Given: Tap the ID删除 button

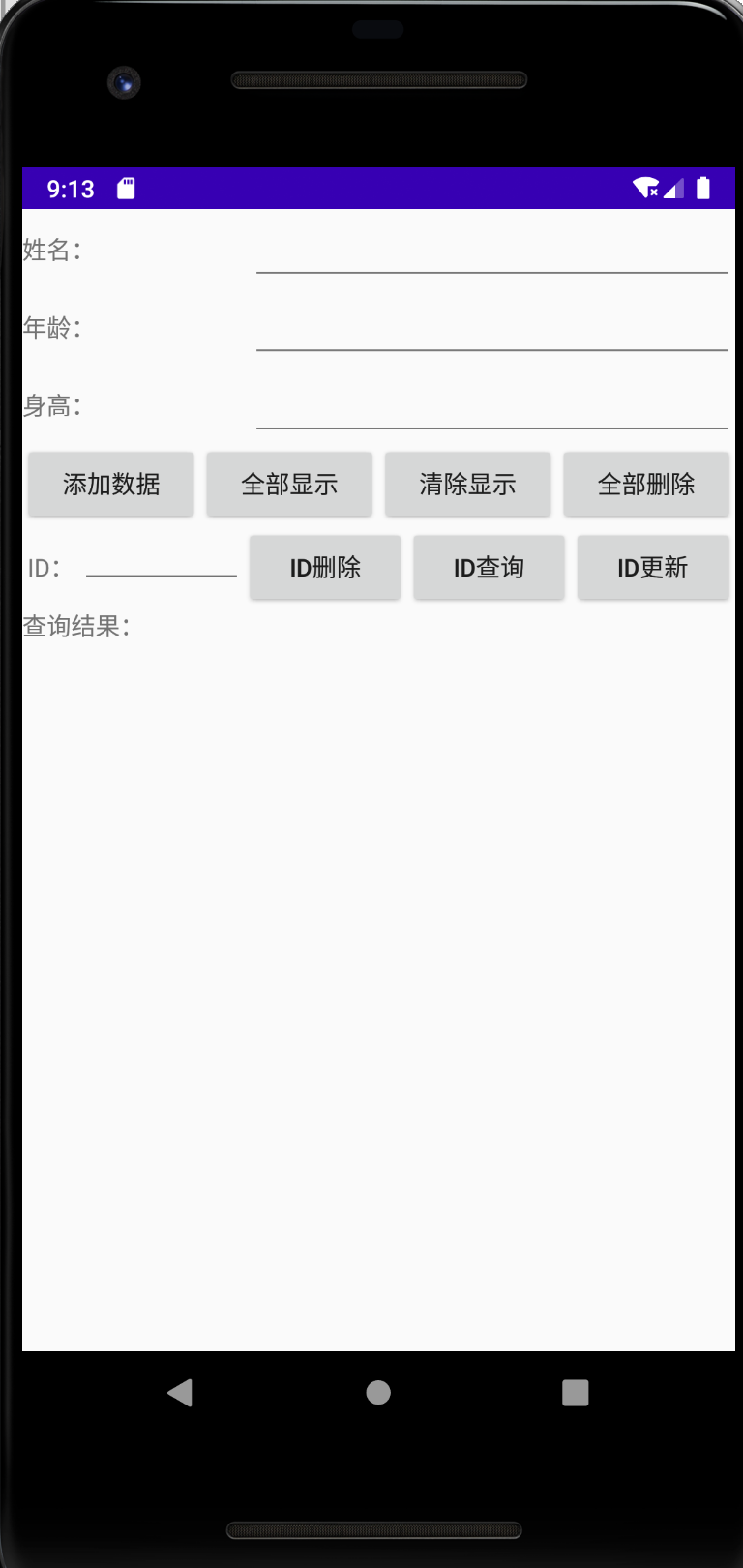Looking at the screenshot, I should (325, 568).
